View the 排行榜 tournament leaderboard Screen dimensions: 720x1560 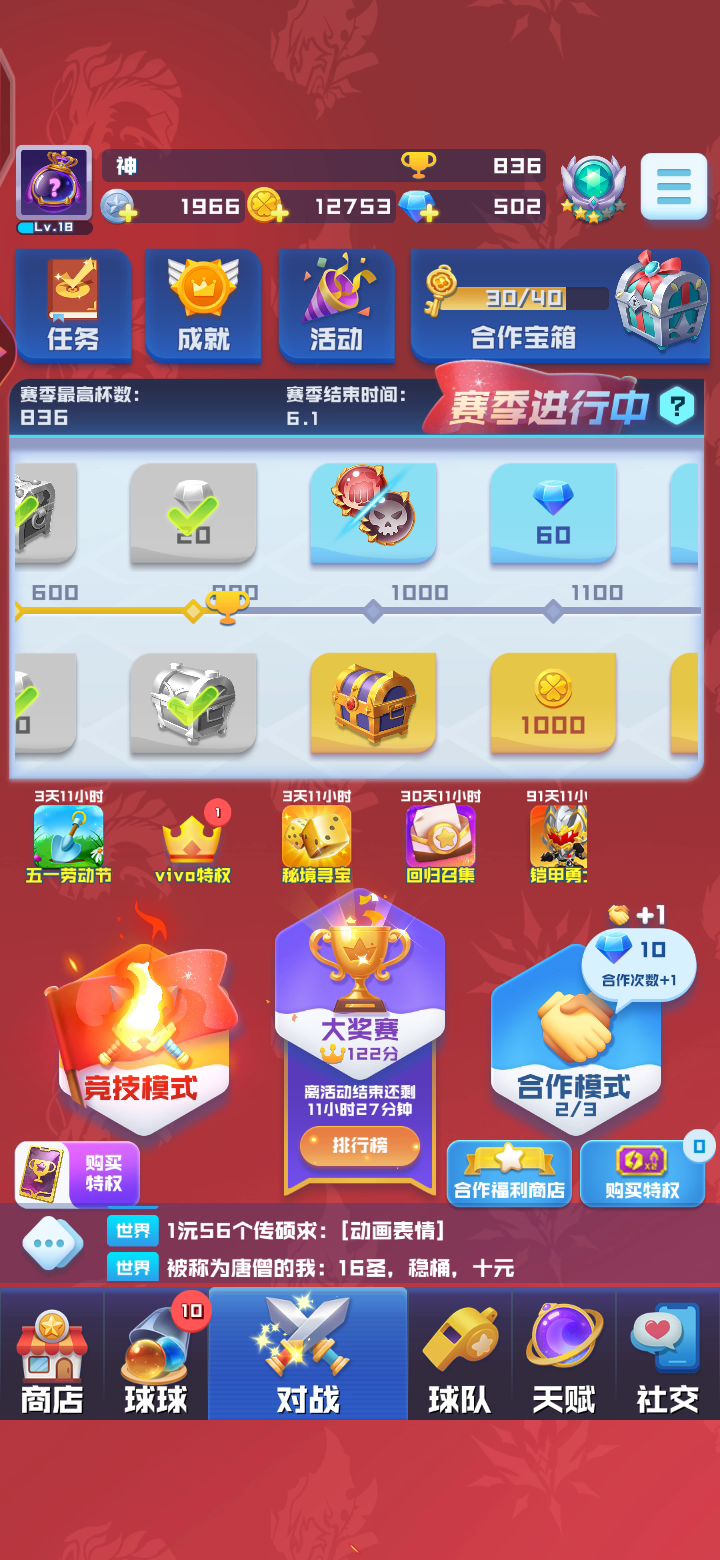(x=360, y=1146)
